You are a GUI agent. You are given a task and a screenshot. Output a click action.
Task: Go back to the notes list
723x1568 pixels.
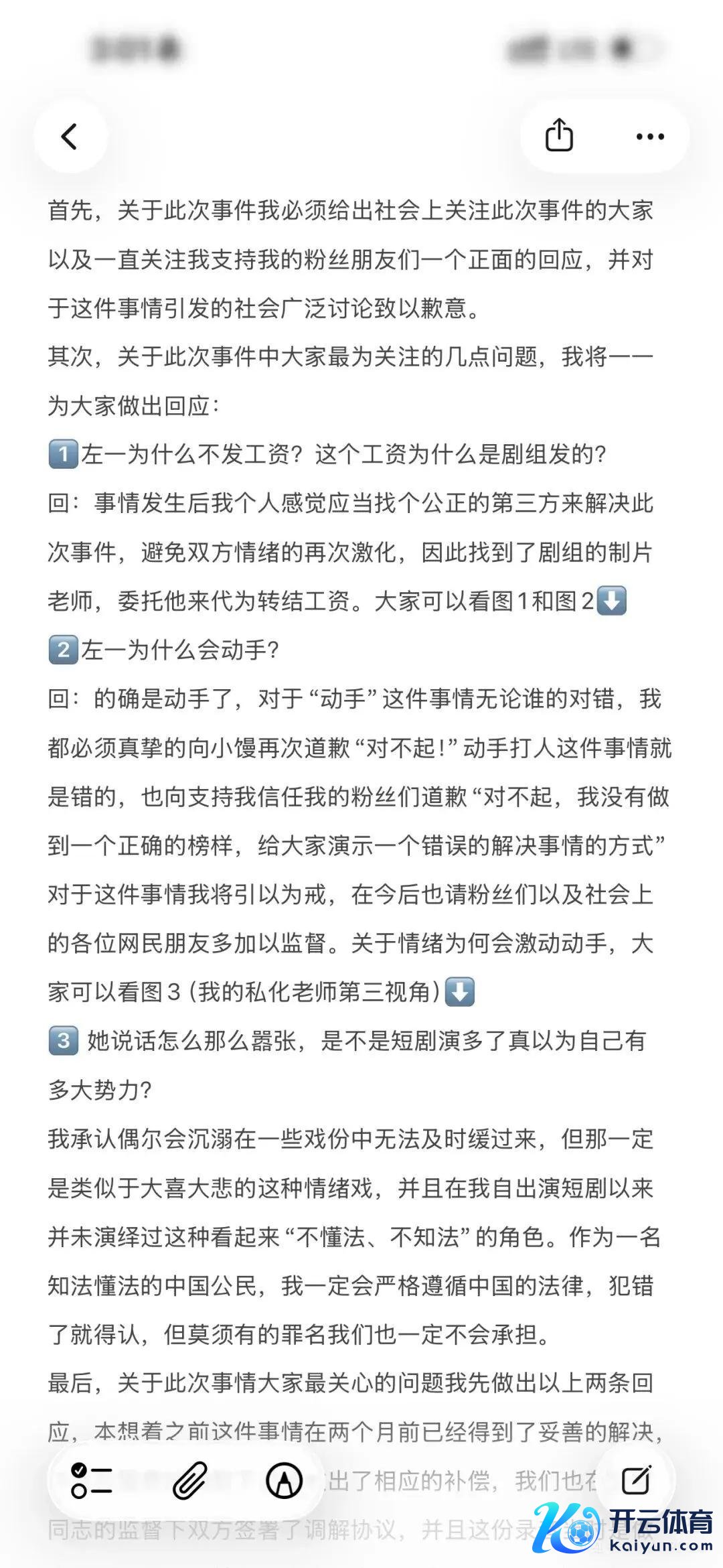(x=70, y=137)
